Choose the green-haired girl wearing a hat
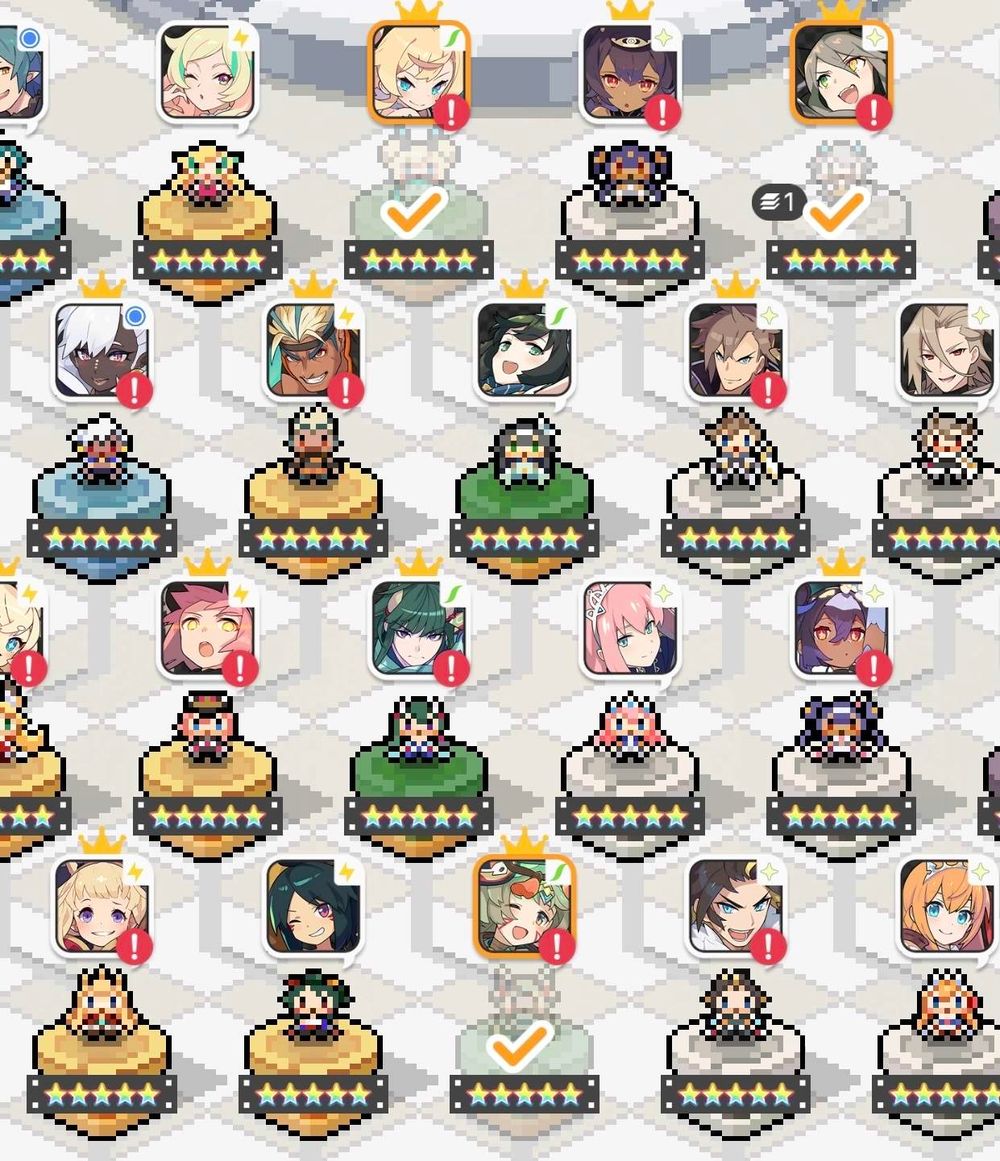Screen dimensions: 1000x1161 (523, 906)
